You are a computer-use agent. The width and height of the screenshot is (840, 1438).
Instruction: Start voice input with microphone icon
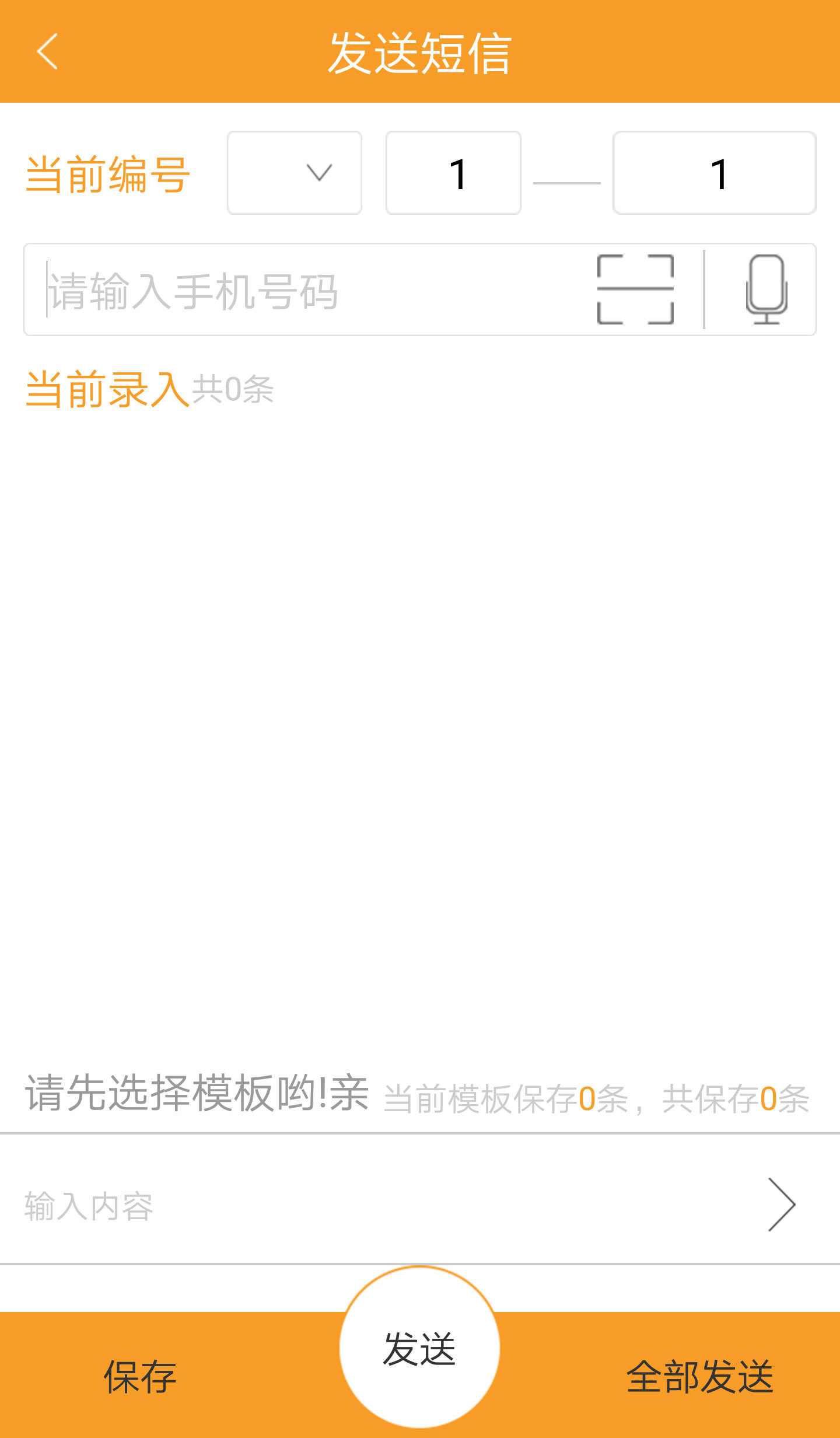(766, 289)
